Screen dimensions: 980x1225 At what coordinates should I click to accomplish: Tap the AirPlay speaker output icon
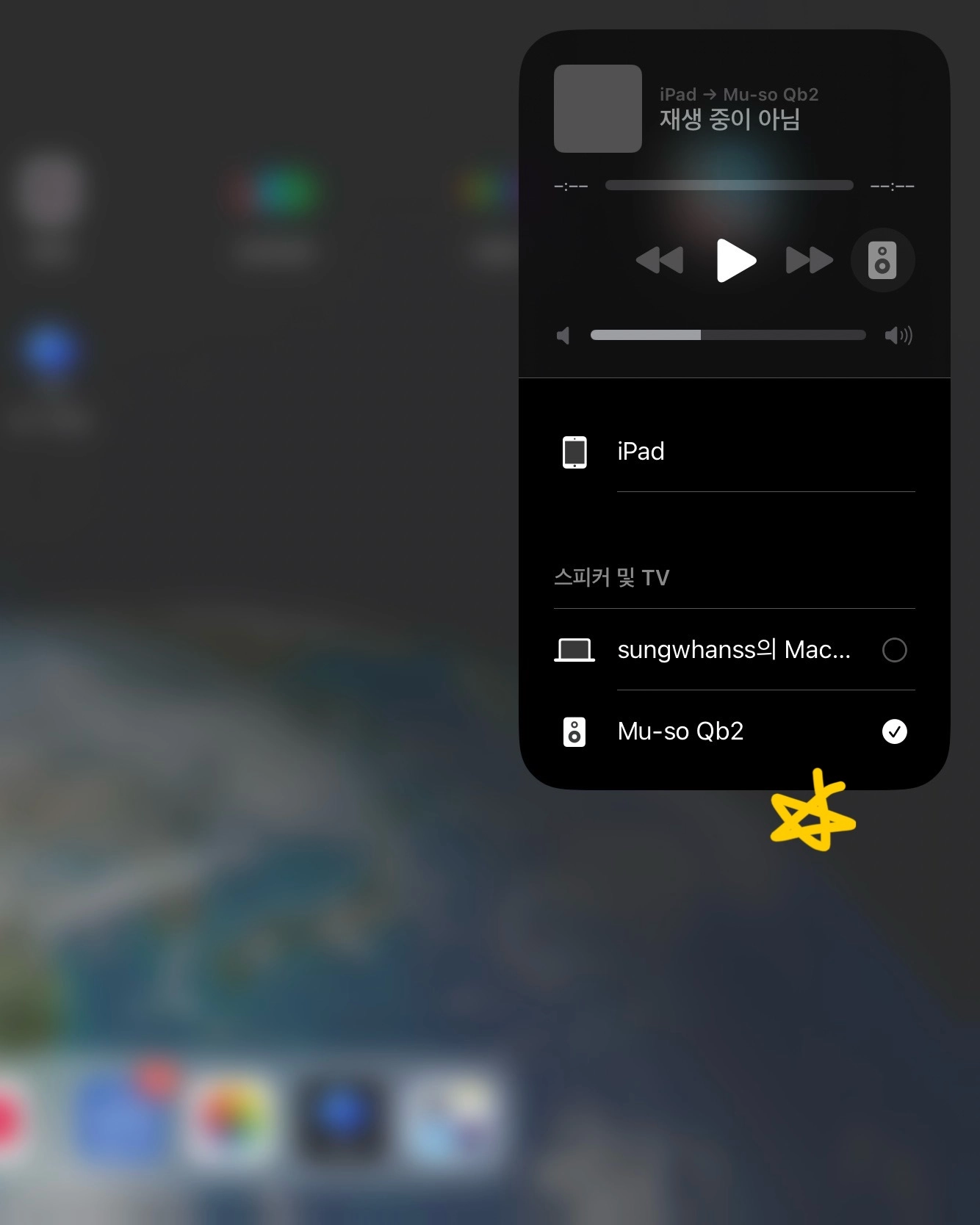pyautogui.click(x=882, y=260)
